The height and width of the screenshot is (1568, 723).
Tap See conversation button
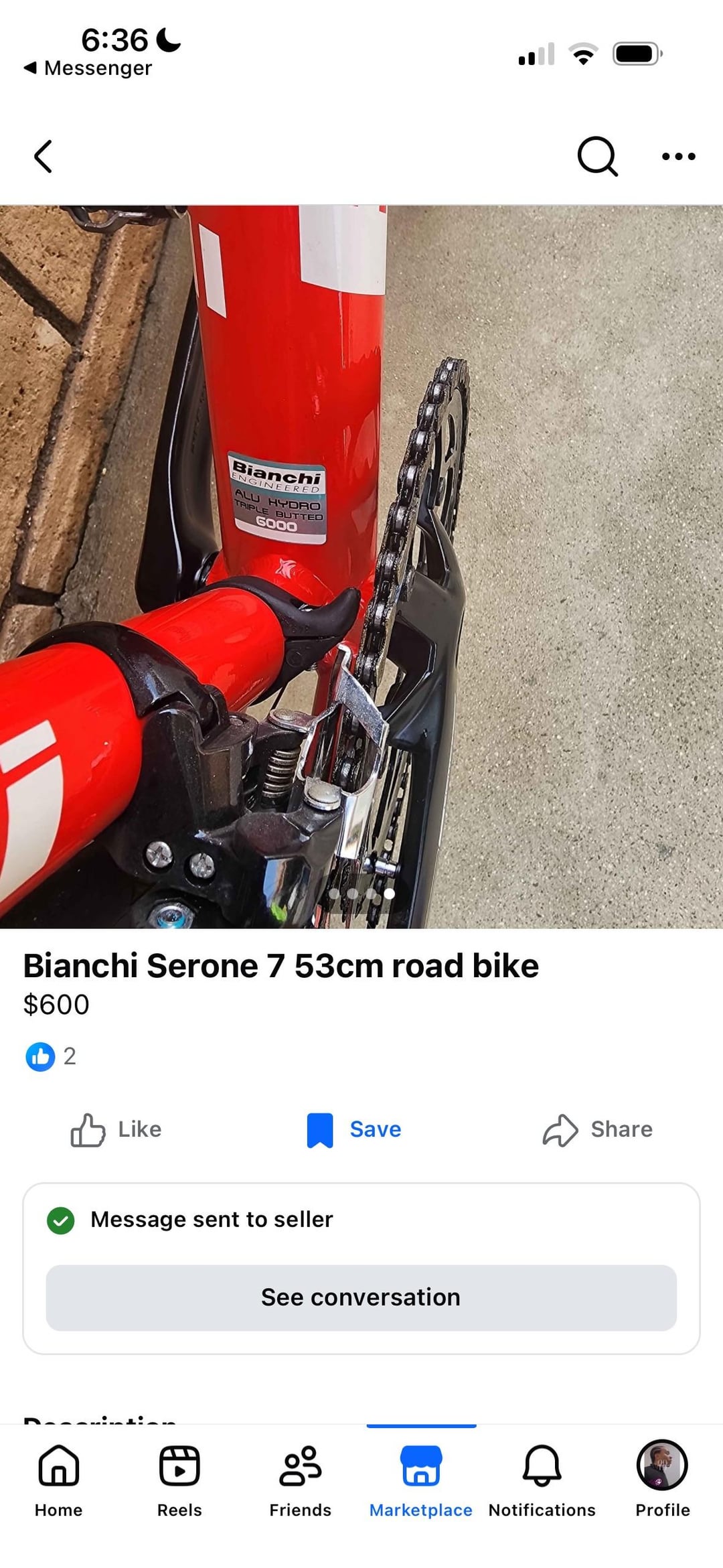[361, 1297]
